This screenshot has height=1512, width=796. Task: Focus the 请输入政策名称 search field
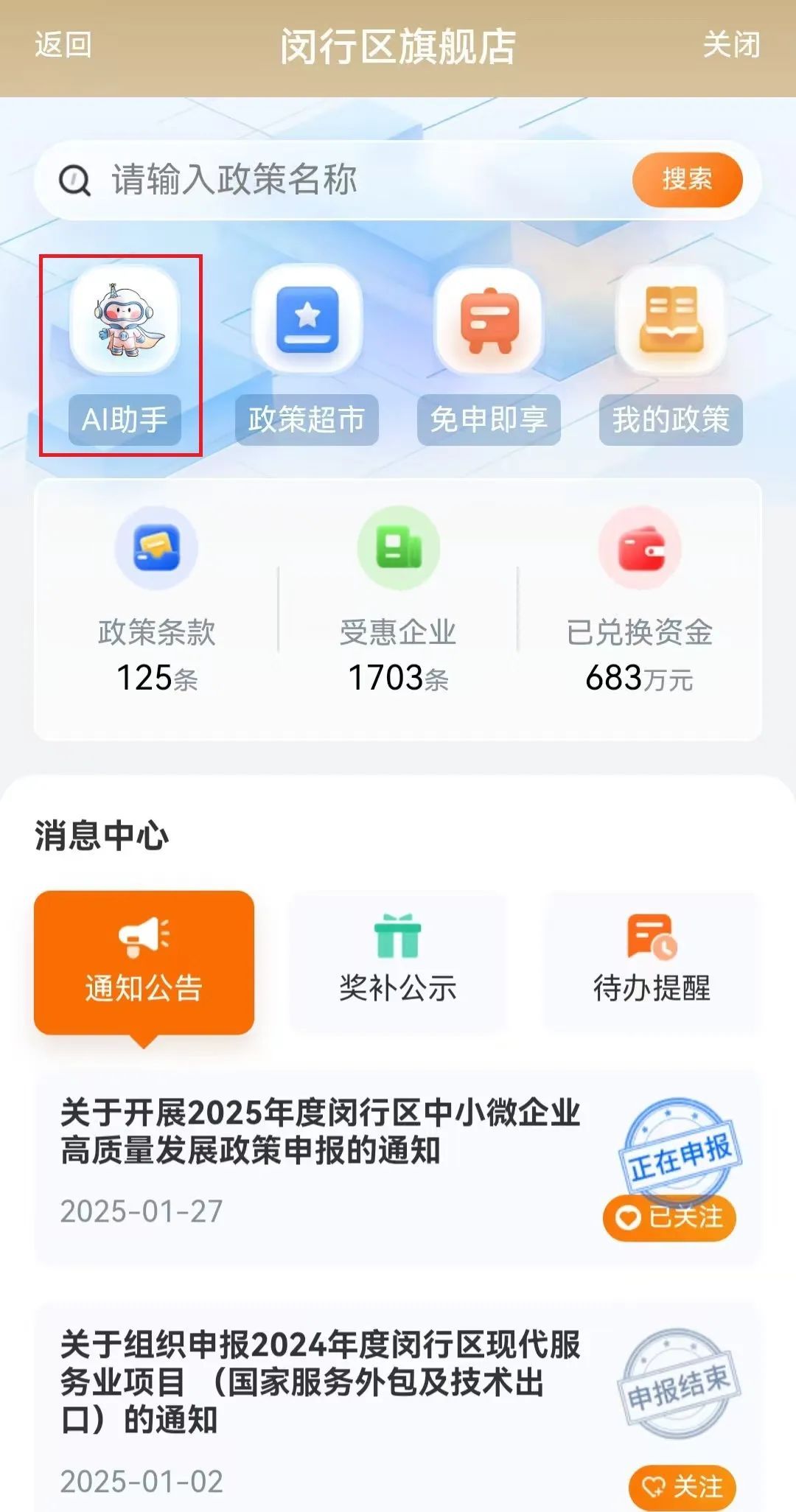tap(332, 180)
